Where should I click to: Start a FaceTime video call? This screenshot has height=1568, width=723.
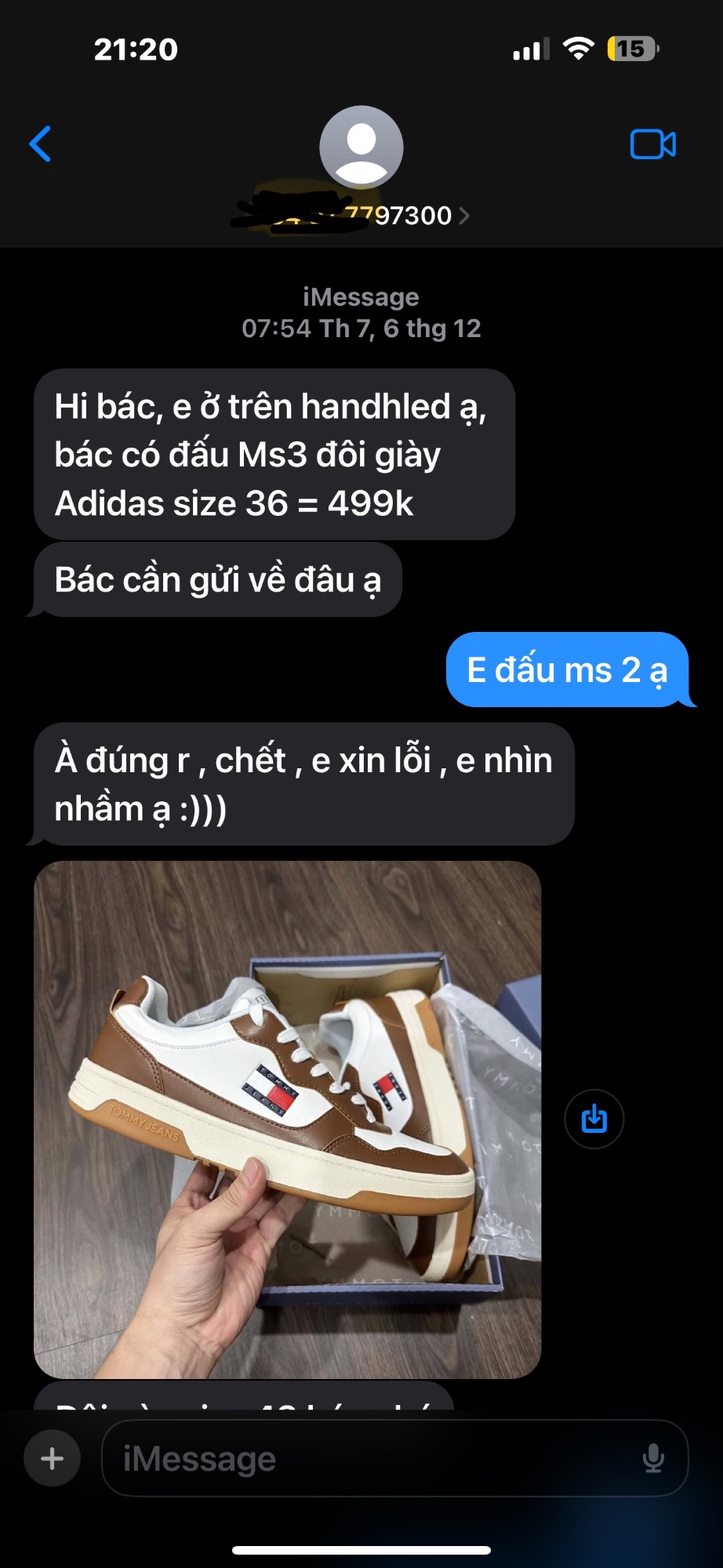pyautogui.click(x=652, y=144)
